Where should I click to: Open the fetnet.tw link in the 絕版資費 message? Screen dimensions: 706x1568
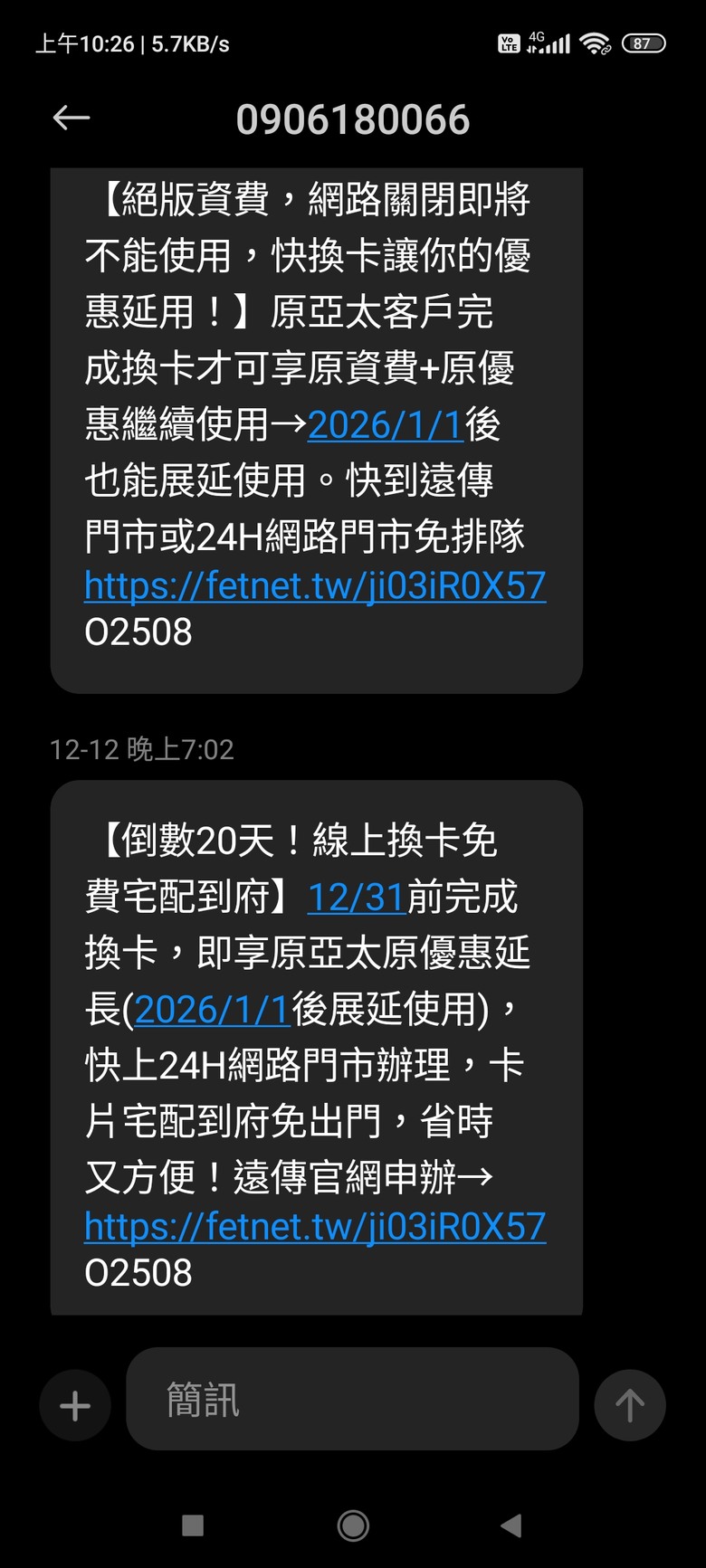[314, 585]
